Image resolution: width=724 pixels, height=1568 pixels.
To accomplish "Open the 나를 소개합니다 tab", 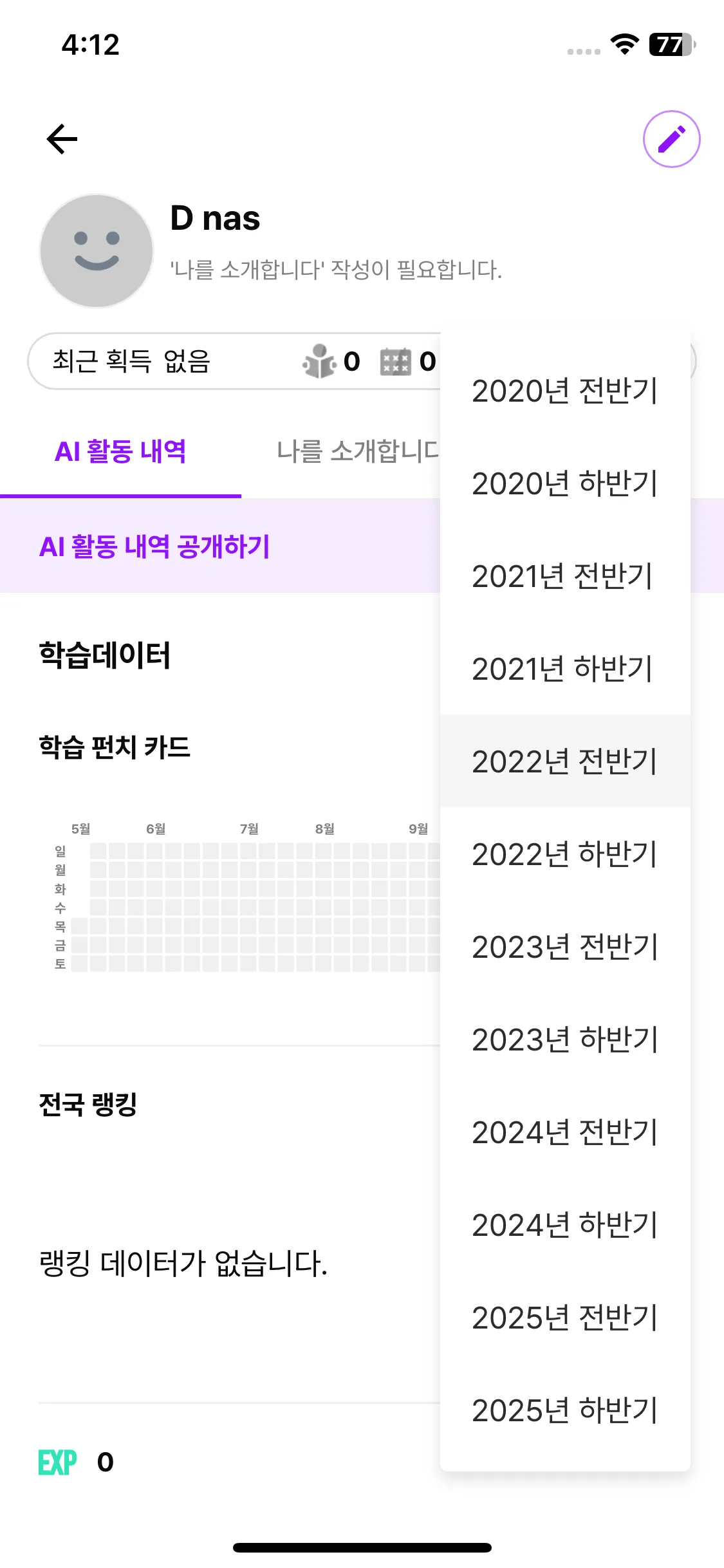I will (358, 451).
